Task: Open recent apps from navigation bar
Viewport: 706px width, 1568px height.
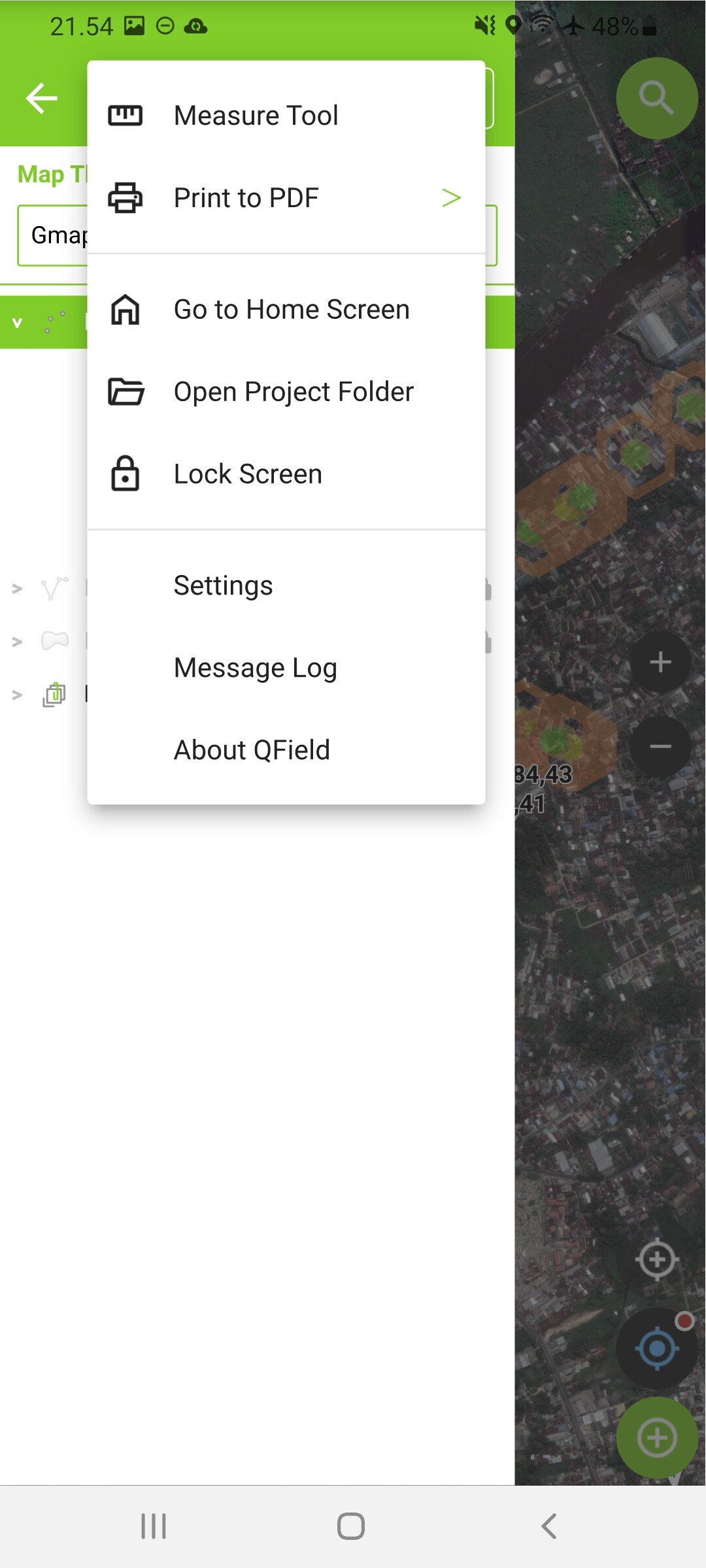Action: tap(154, 1526)
